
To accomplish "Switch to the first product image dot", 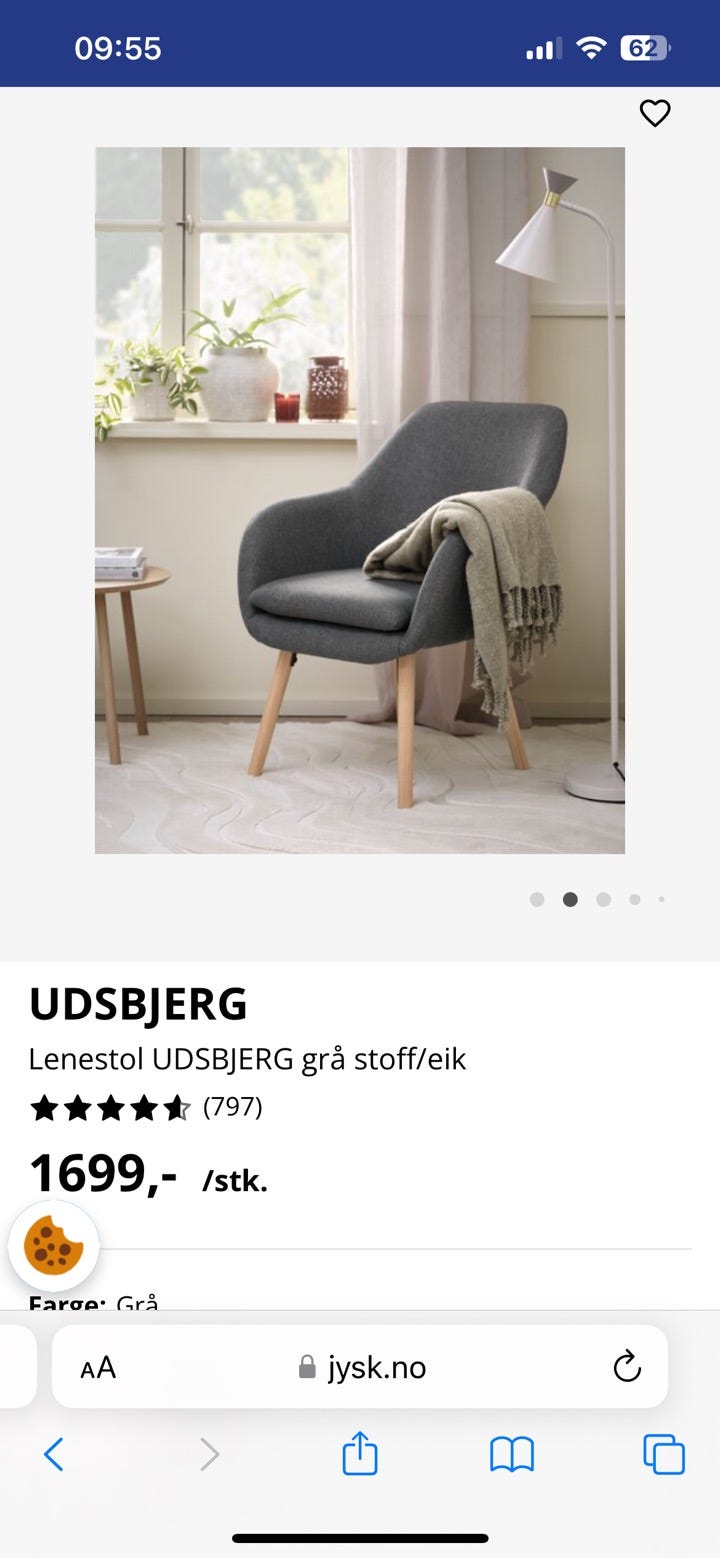I will (537, 899).
